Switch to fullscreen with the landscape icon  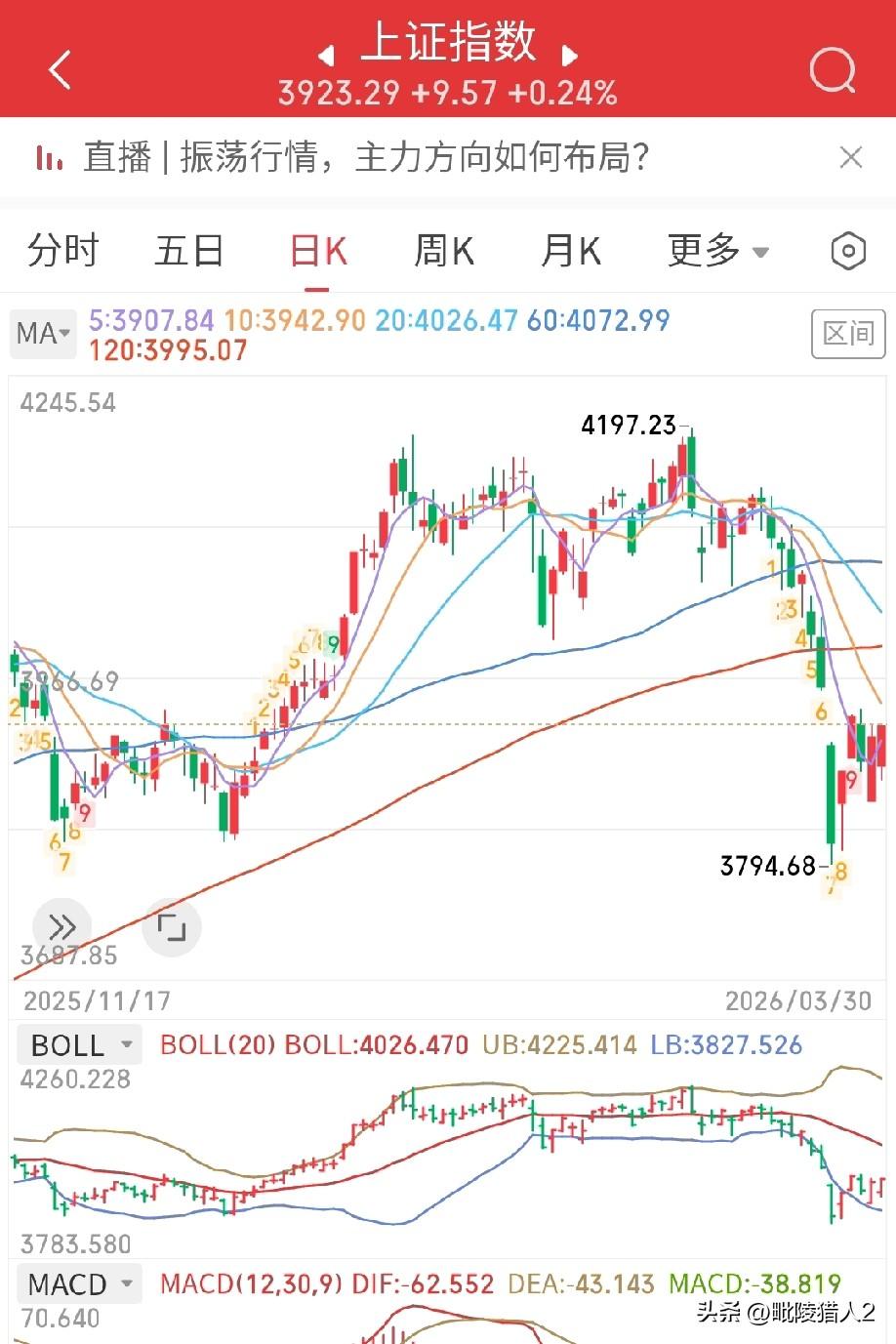(x=172, y=927)
